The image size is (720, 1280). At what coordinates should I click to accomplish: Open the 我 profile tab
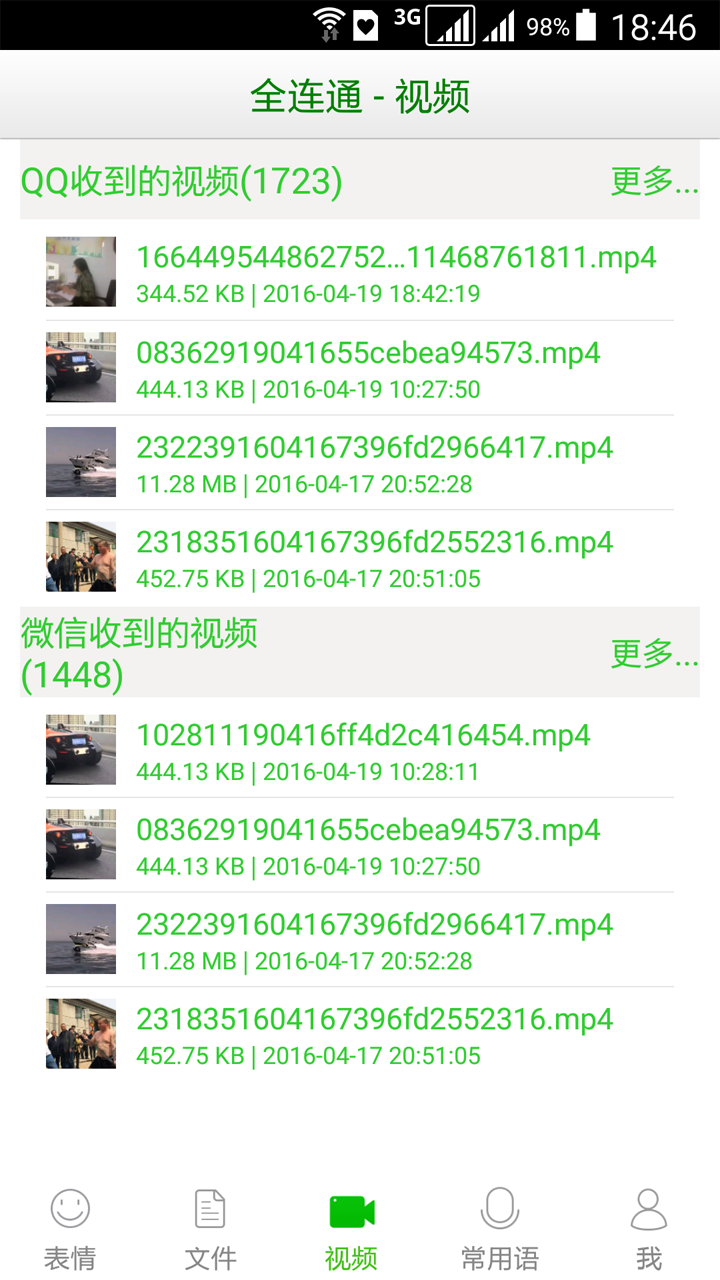click(649, 1230)
